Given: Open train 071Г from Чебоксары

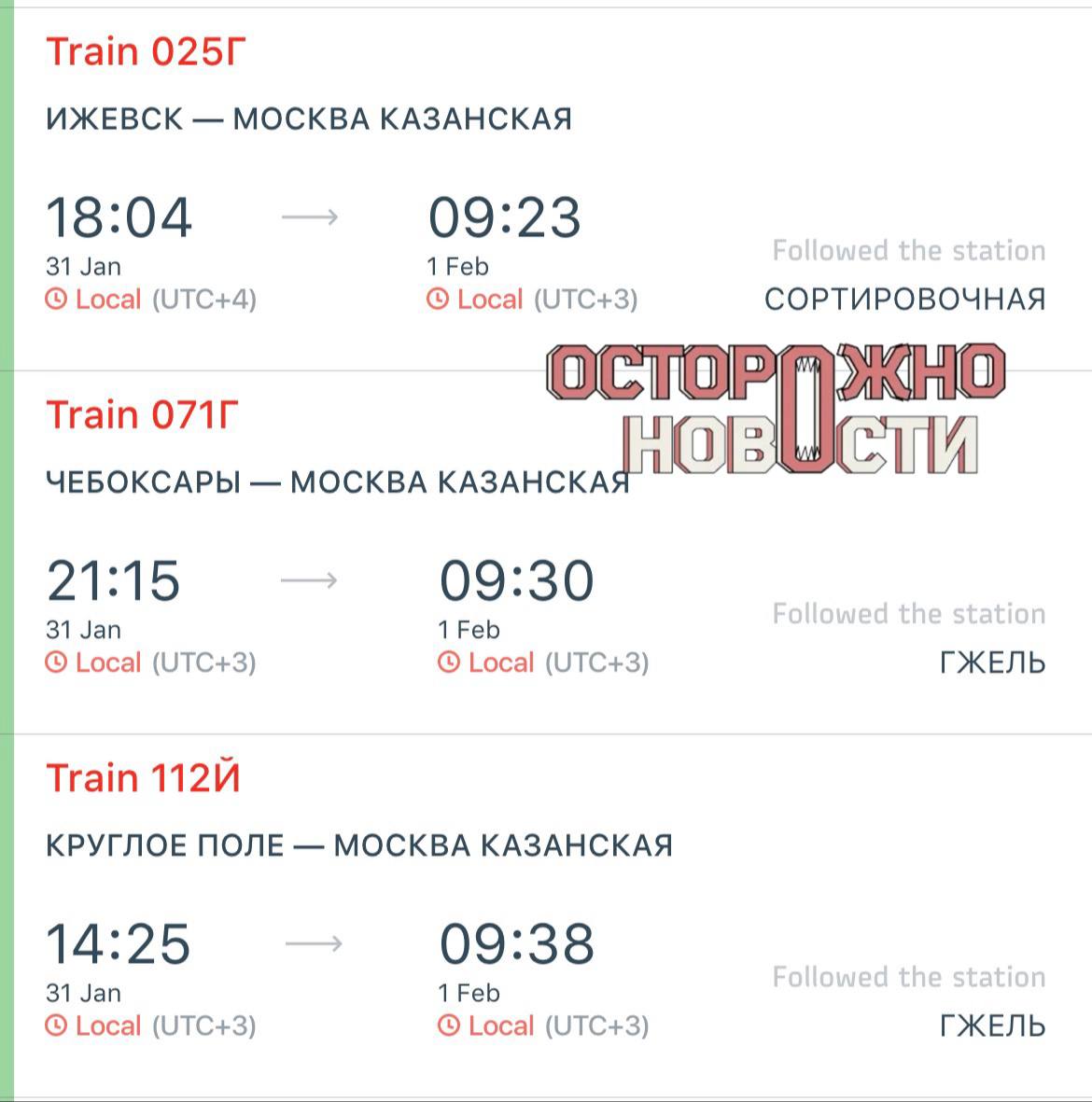Looking at the screenshot, I should [143, 415].
